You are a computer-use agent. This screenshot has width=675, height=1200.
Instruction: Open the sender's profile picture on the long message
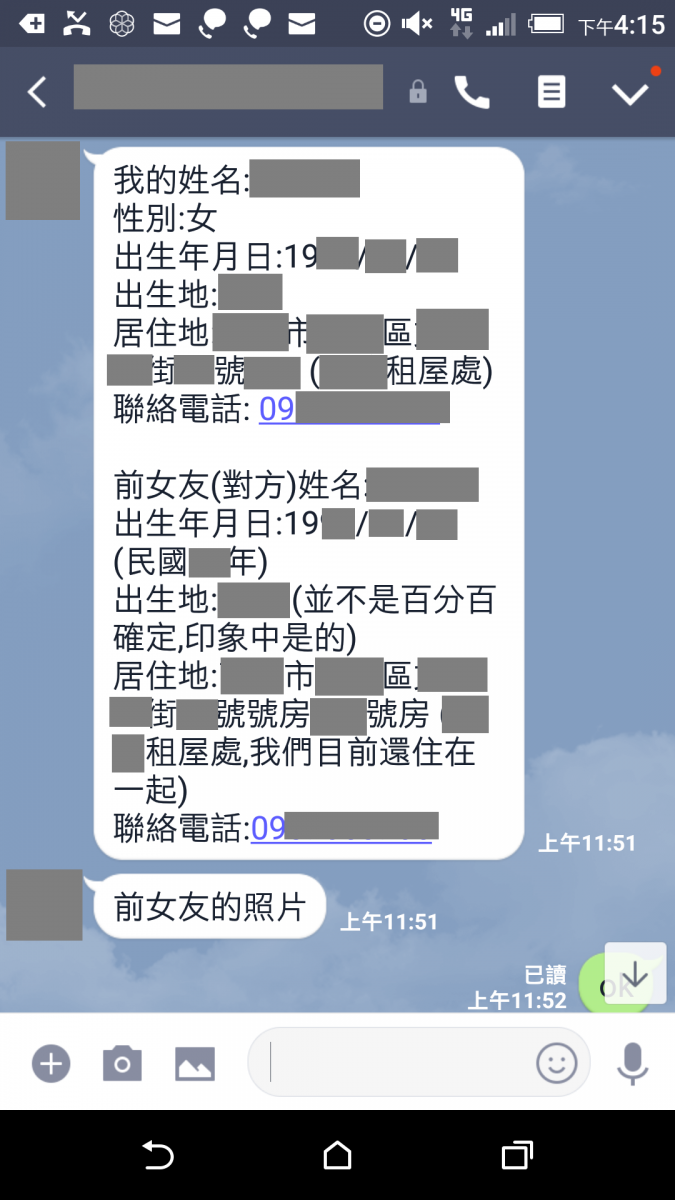(43, 181)
